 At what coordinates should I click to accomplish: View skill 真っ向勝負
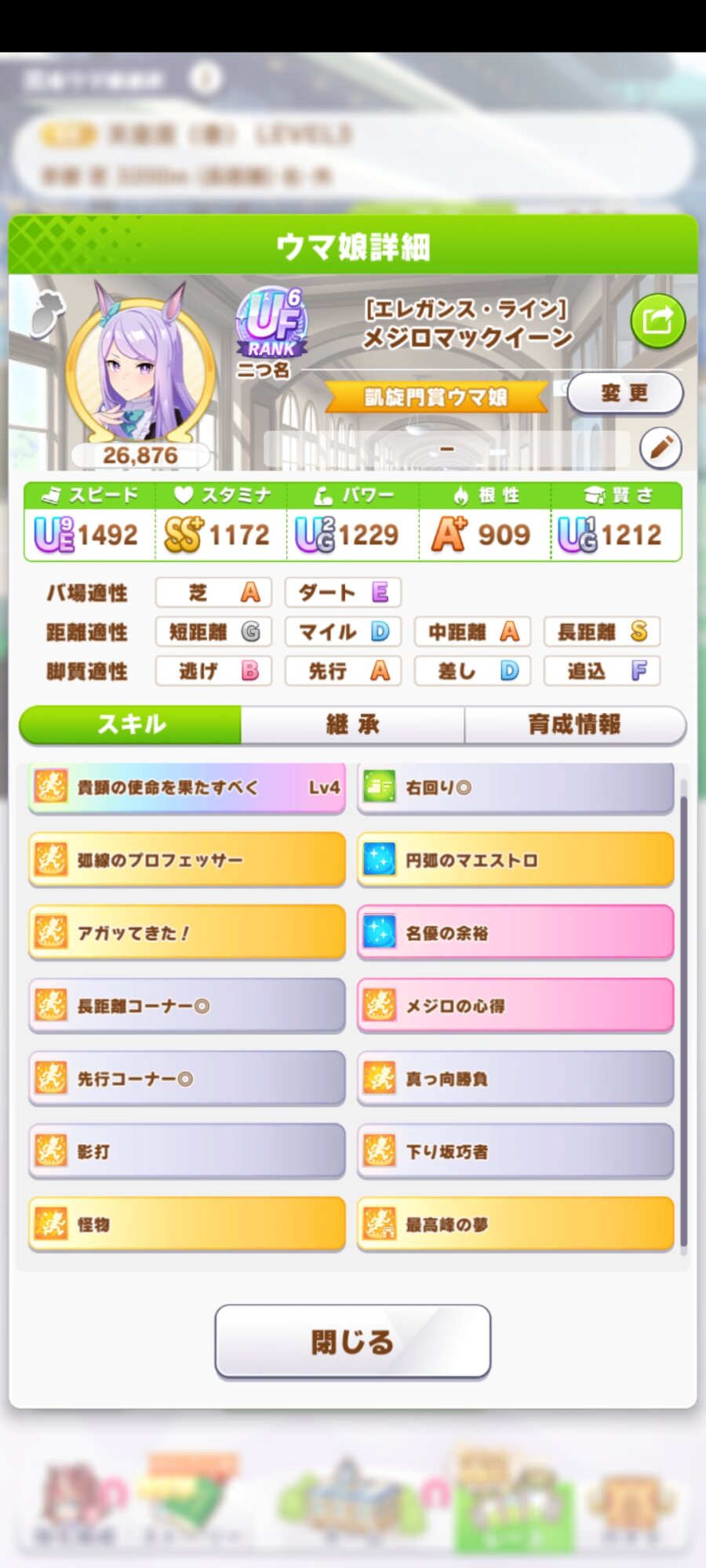tap(515, 1079)
